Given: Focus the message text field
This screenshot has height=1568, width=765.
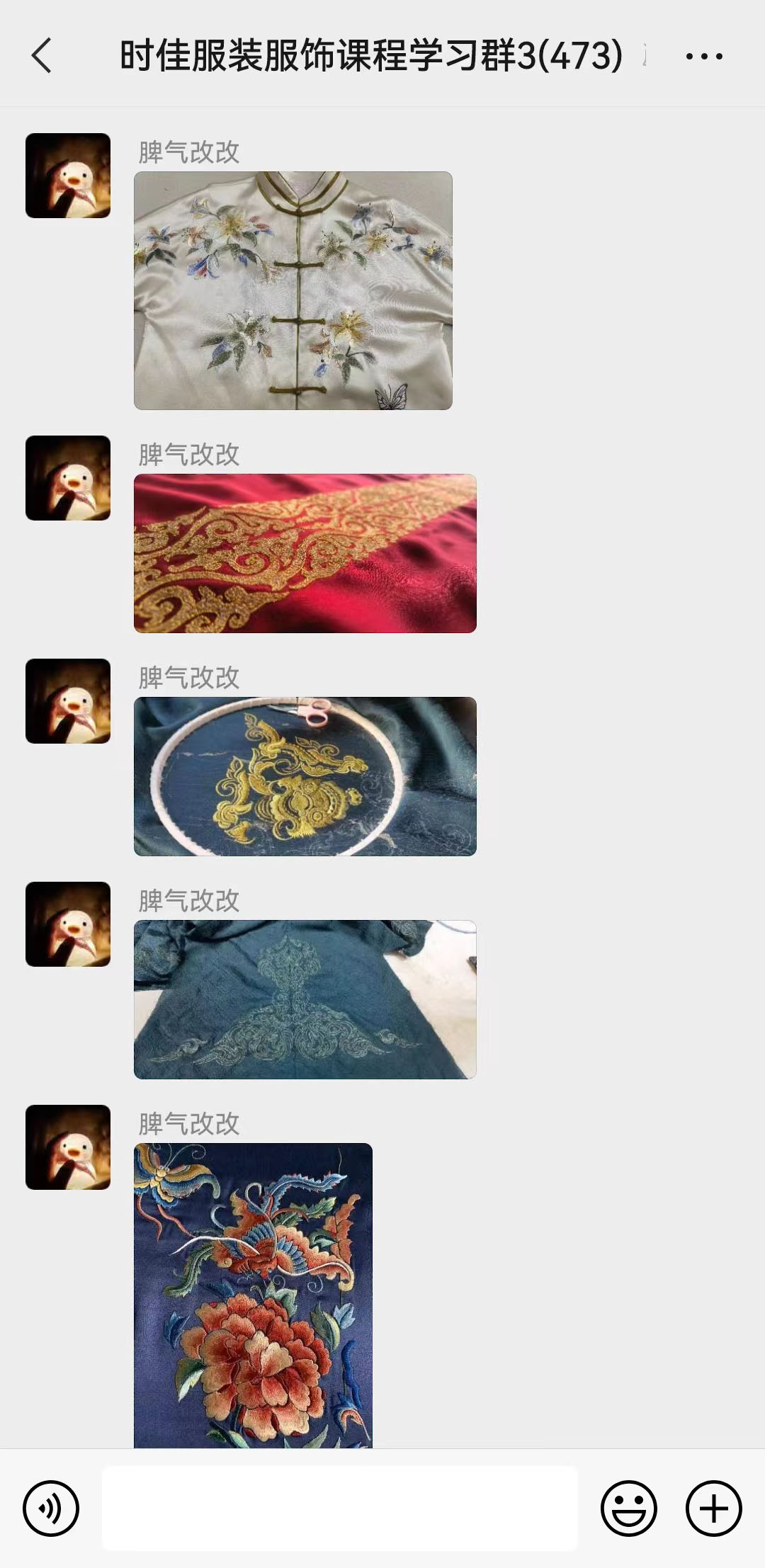Looking at the screenshot, I should tap(340, 1509).
